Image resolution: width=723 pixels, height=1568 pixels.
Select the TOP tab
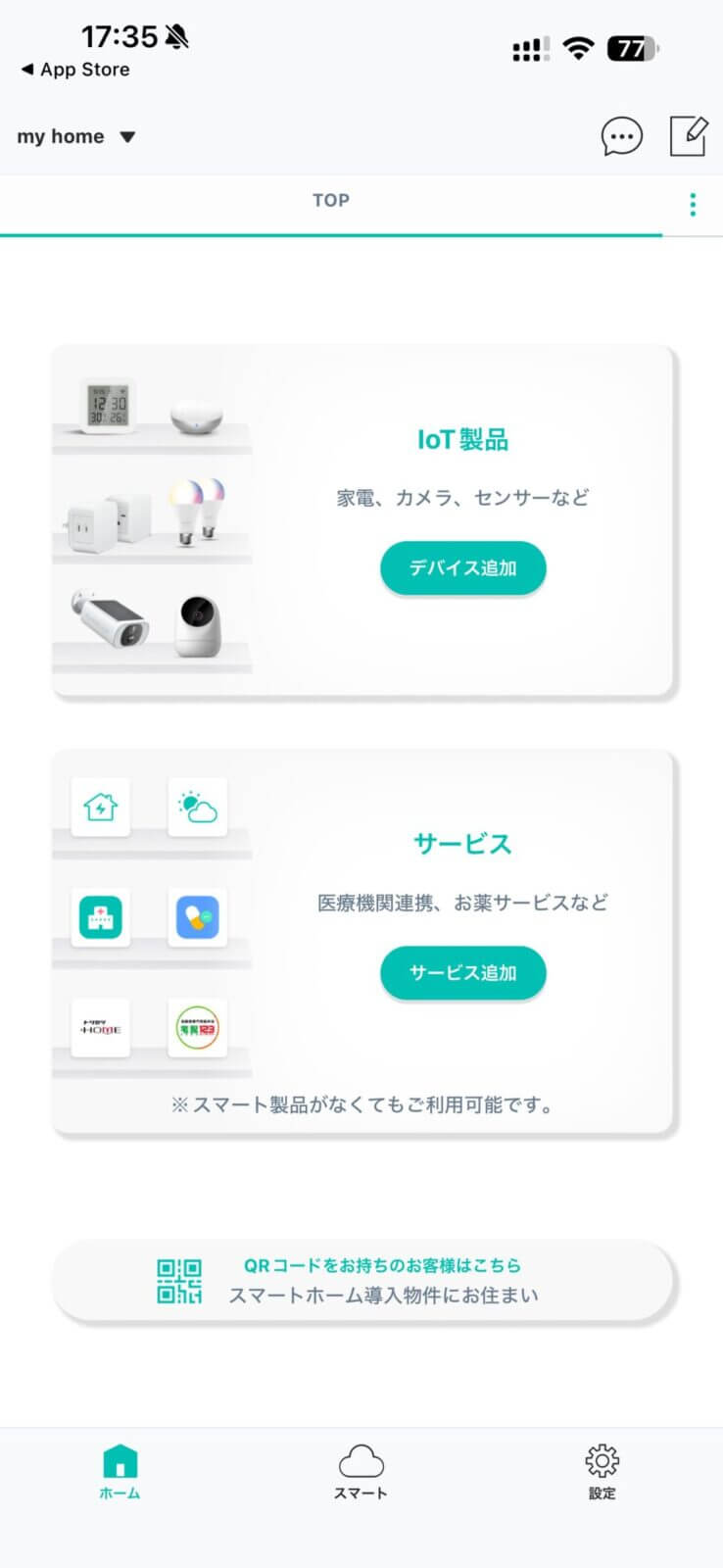330,201
